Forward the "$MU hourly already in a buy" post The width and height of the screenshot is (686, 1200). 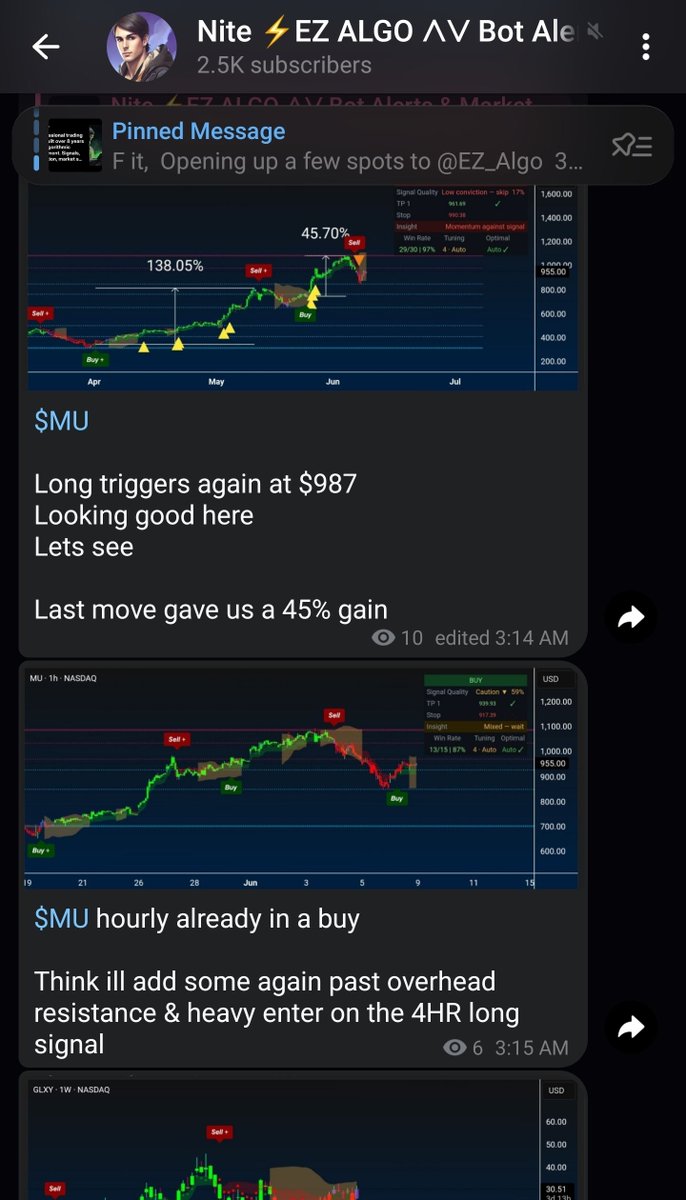tap(631, 1027)
